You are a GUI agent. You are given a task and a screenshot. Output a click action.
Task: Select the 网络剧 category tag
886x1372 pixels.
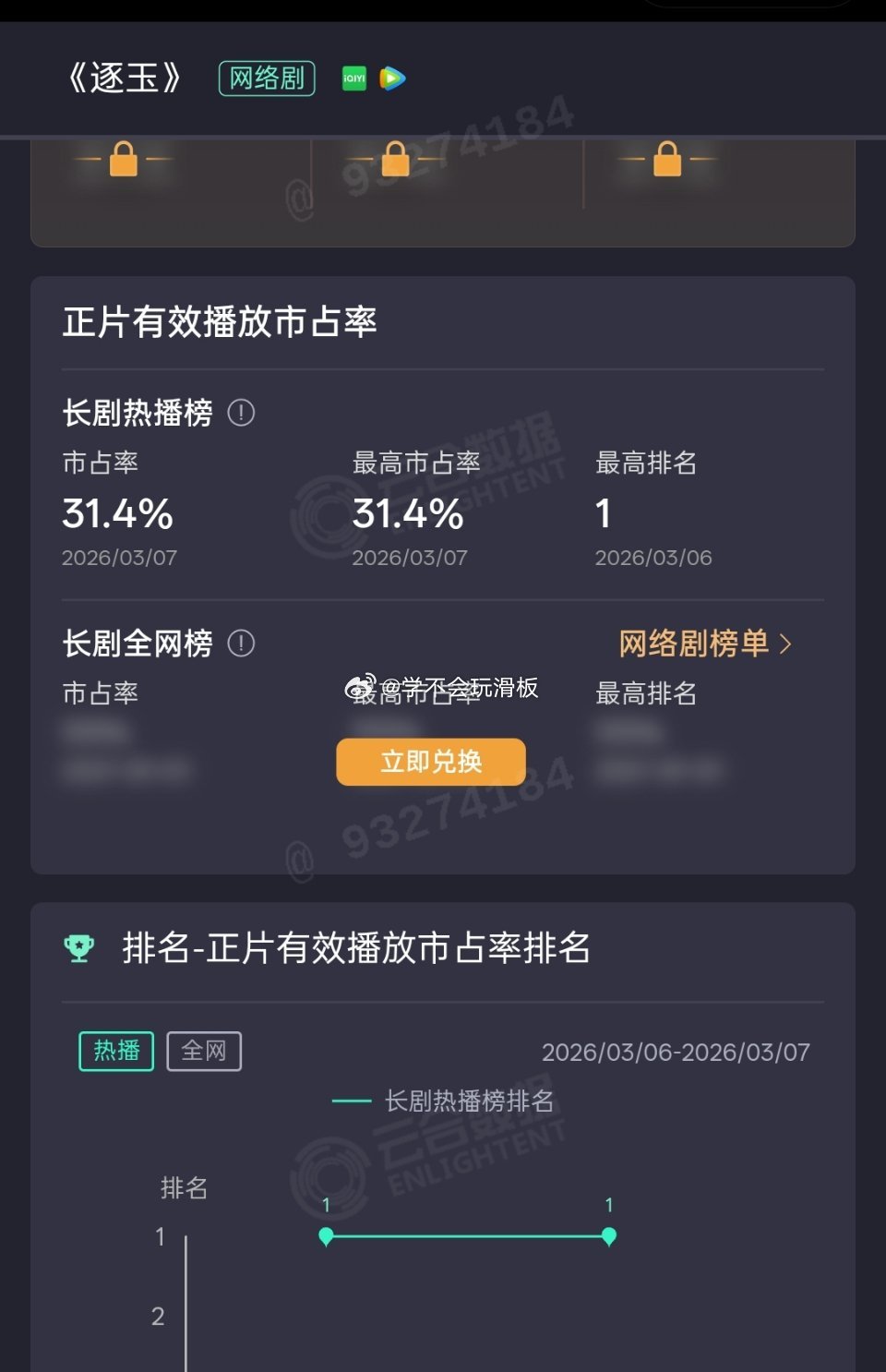(x=265, y=78)
